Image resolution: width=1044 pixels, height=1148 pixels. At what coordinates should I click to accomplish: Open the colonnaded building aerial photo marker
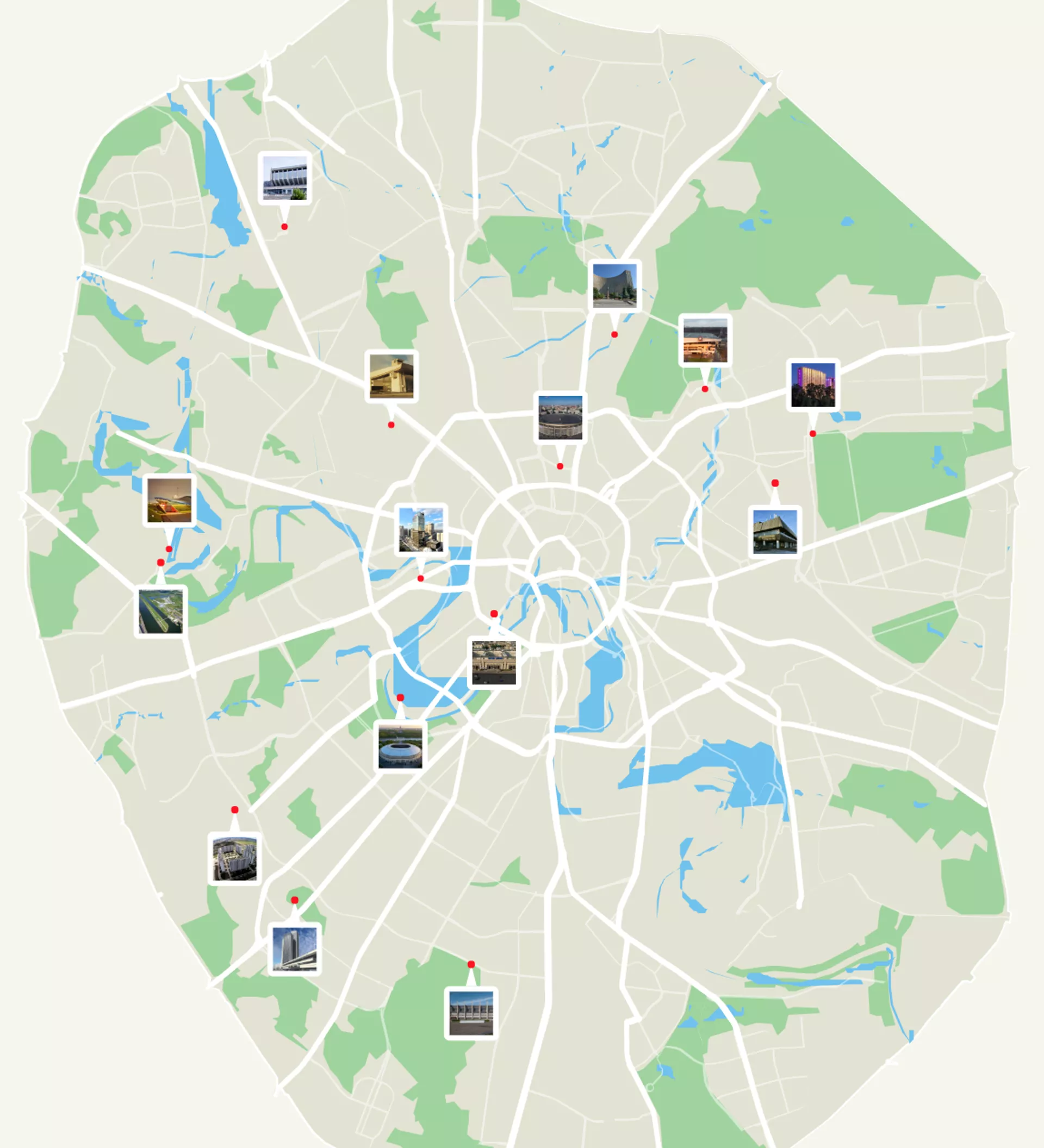click(x=494, y=663)
